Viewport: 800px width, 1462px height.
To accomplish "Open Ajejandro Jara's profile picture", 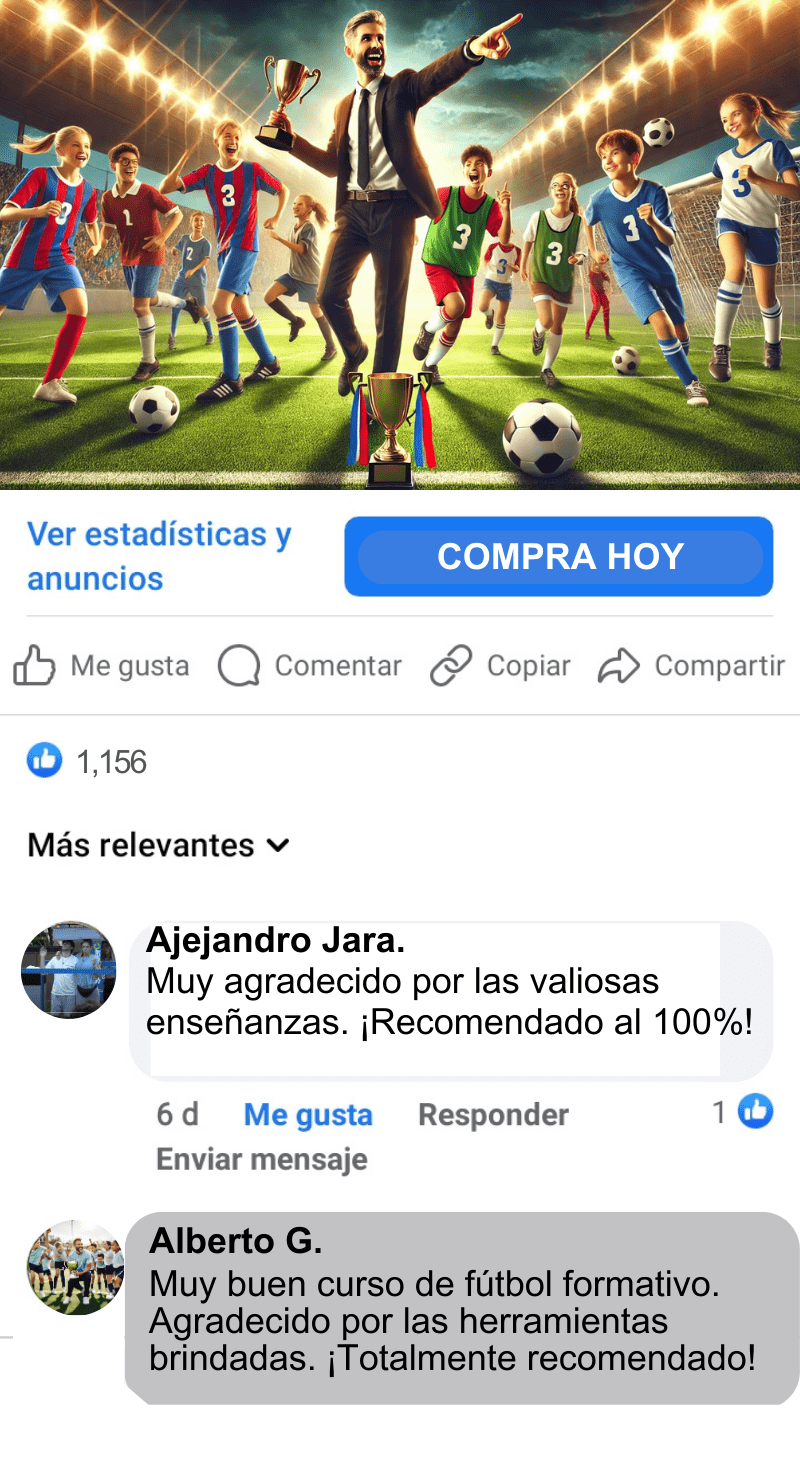I will point(69,970).
